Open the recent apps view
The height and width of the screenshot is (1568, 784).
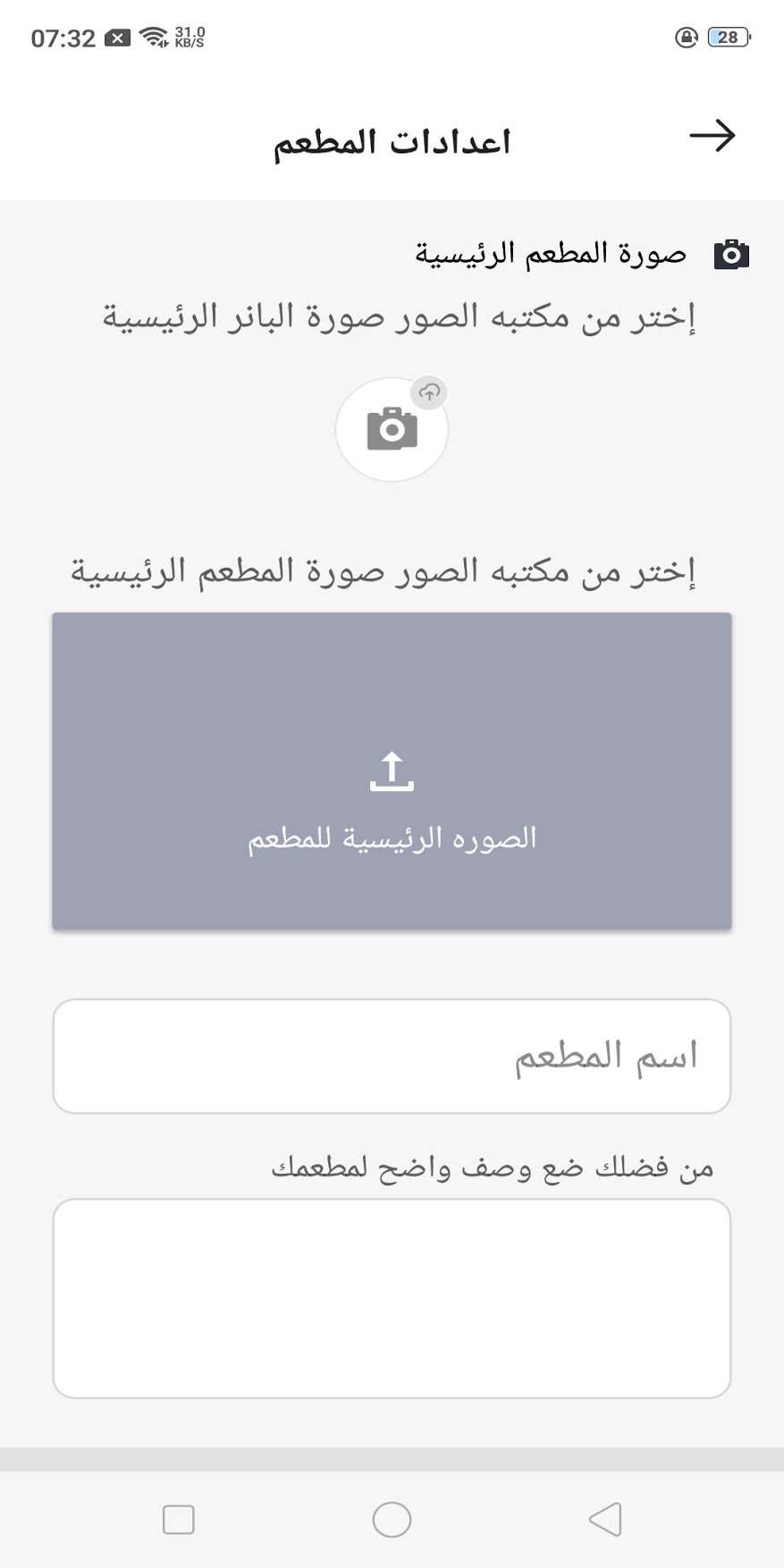point(179,1519)
